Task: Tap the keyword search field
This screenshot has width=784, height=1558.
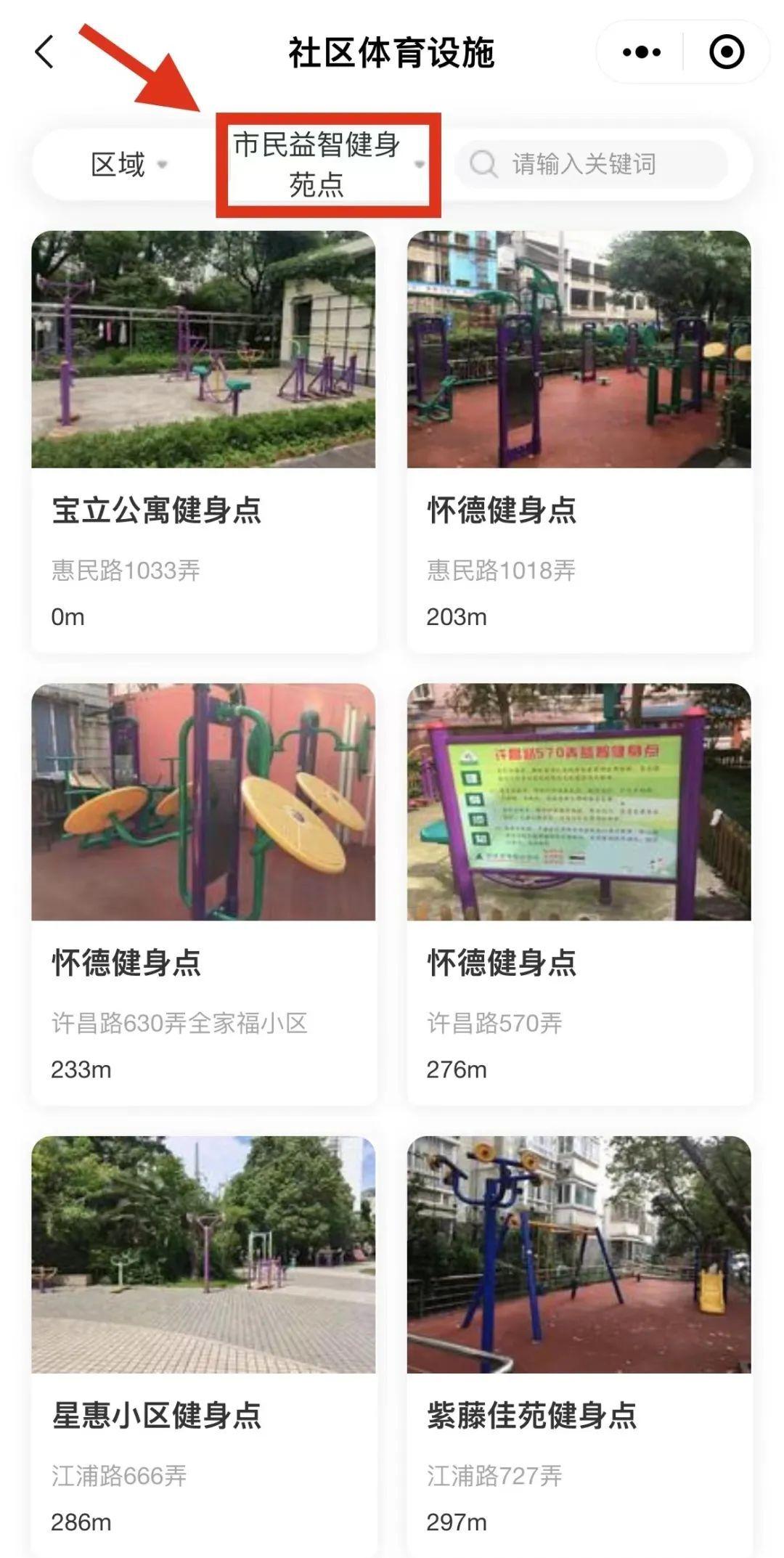Action: (592, 164)
